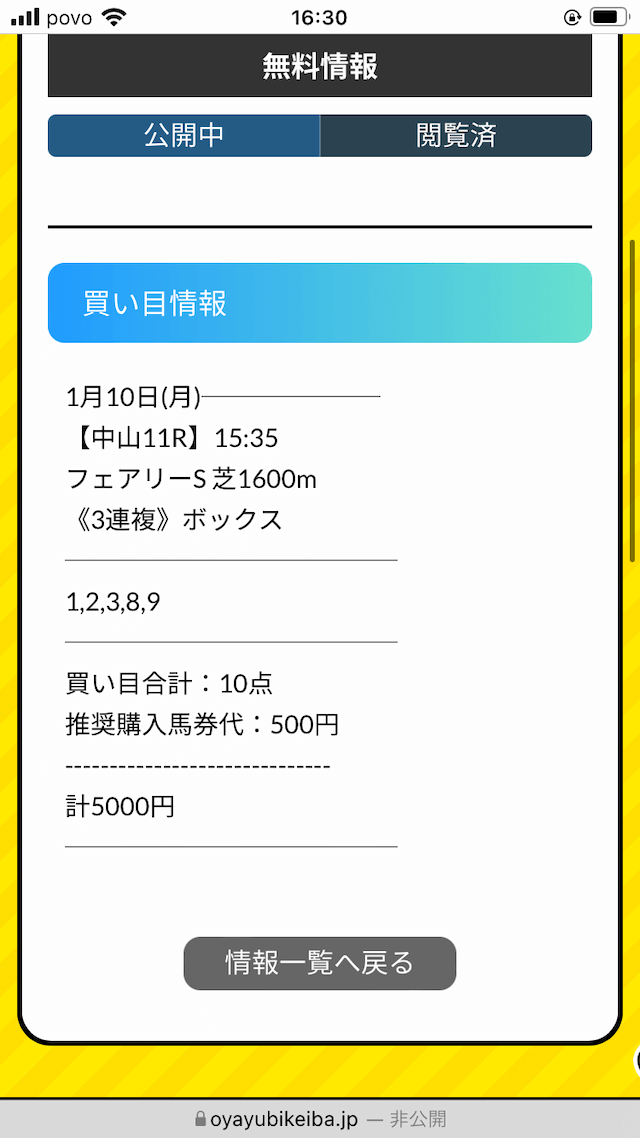Tap the 情報一覧へ戻る button
Image resolution: width=640 pixels, height=1138 pixels.
click(x=319, y=963)
